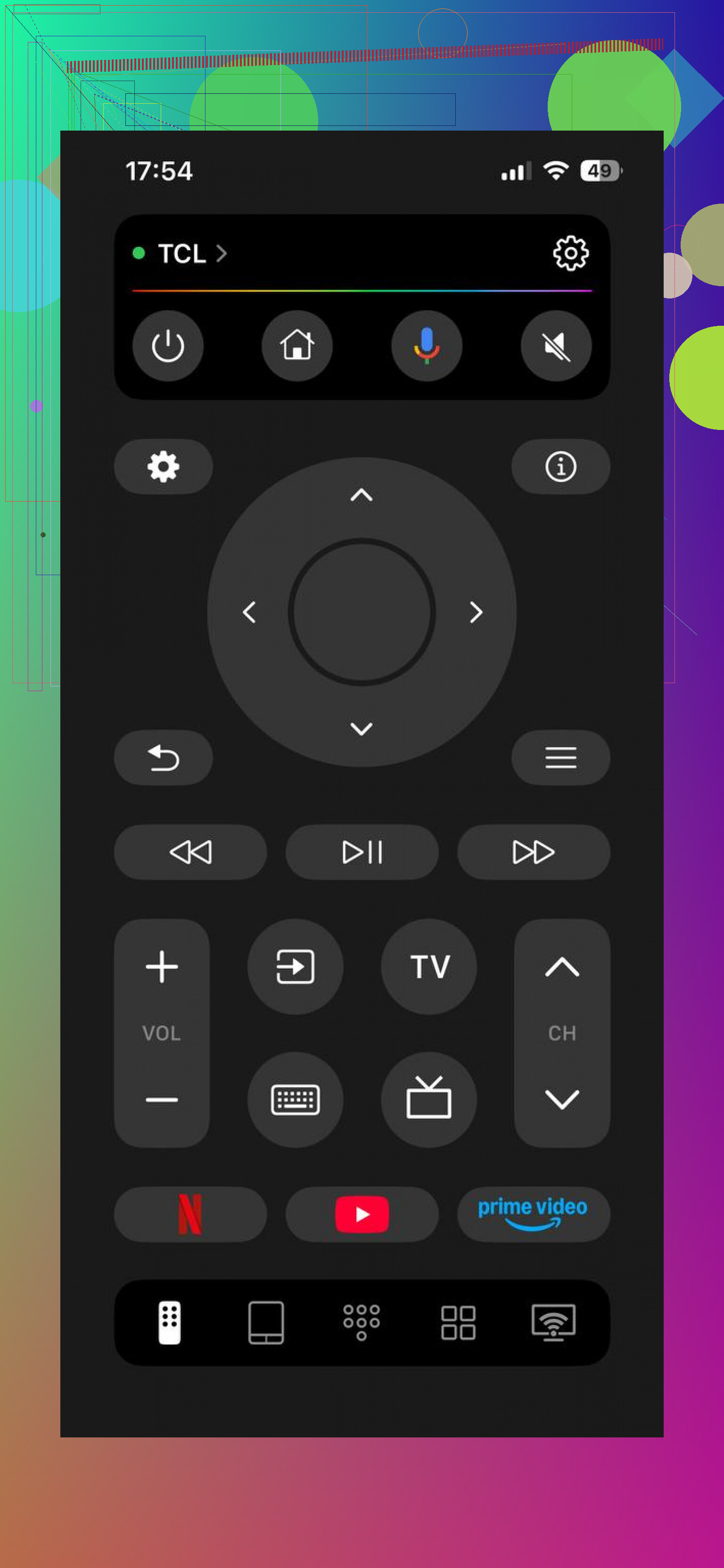Launch YouTube on the TV
Viewport: 724px width, 1568px height.
click(x=362, y=1214)
